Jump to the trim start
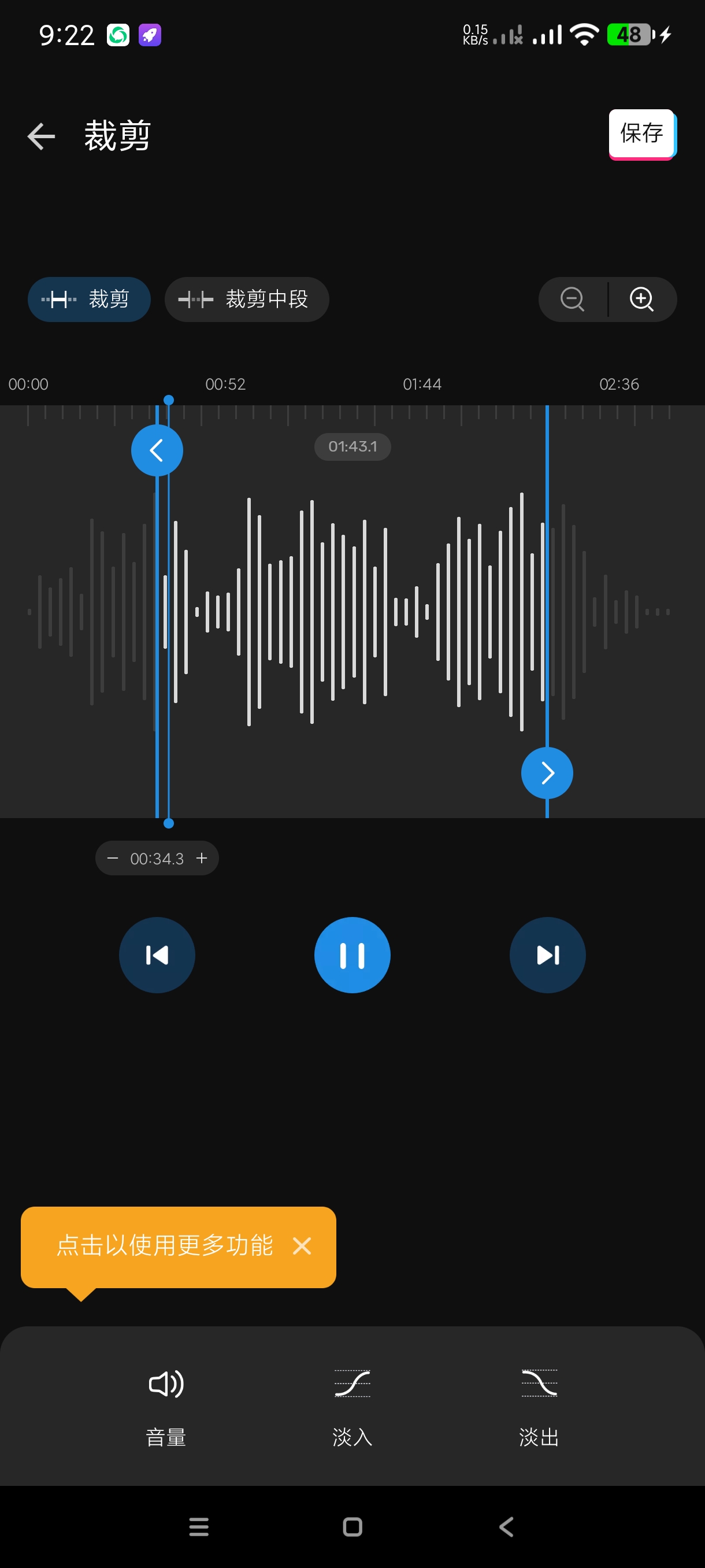Viewport: 705px width, 1568px height. point(157,955)
